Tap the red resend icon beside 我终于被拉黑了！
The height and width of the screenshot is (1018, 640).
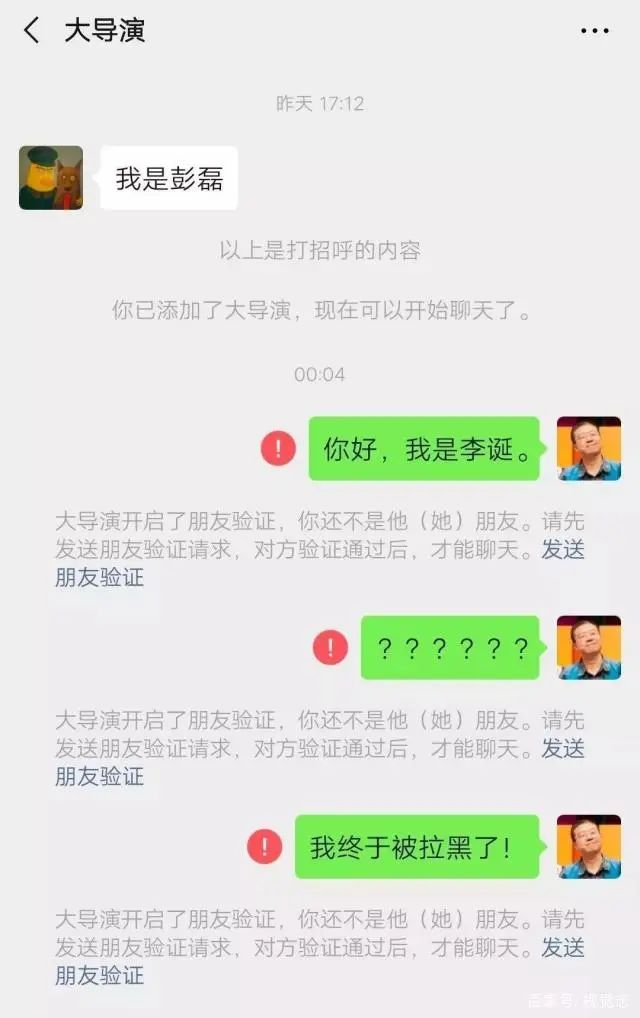265,847
